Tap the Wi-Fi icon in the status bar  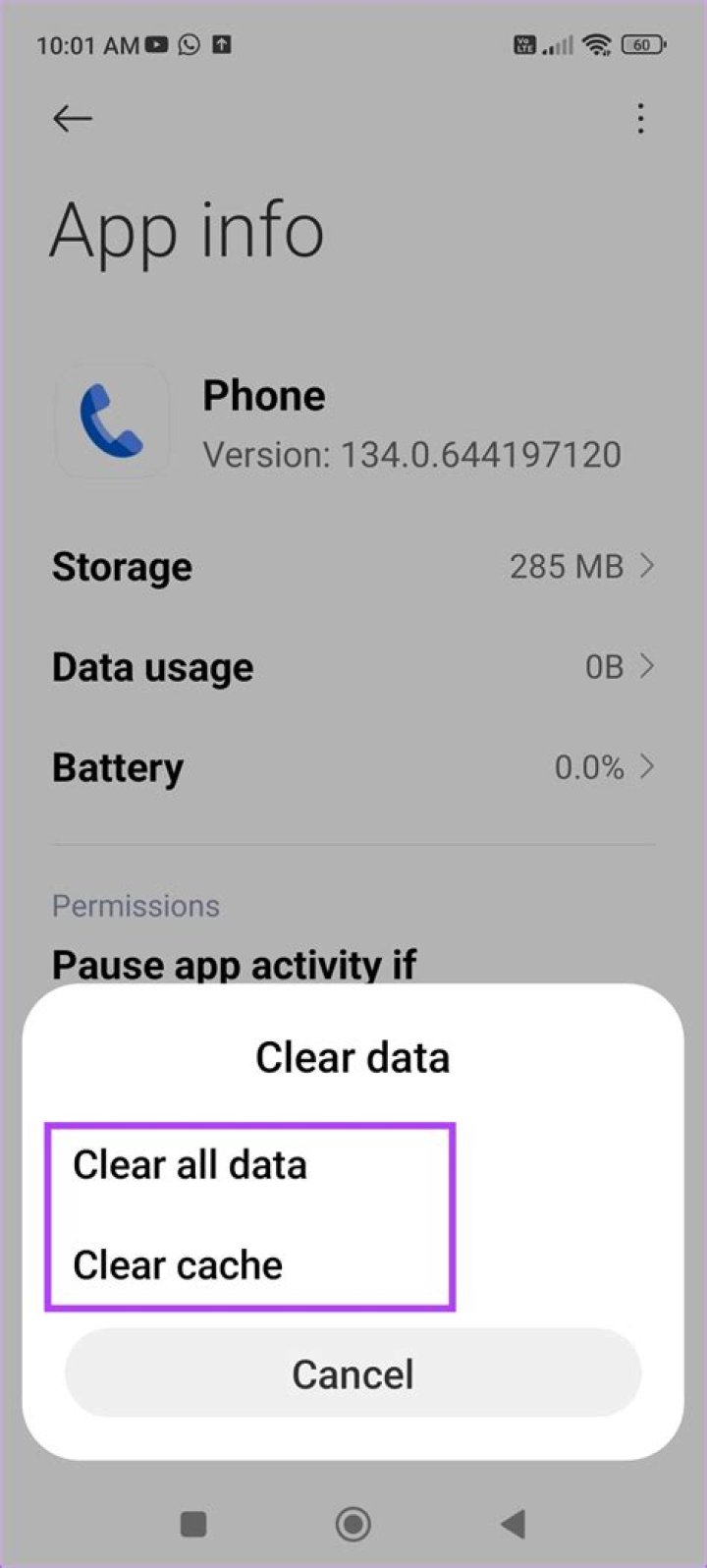pyautogui.click(x=596, y=44)
